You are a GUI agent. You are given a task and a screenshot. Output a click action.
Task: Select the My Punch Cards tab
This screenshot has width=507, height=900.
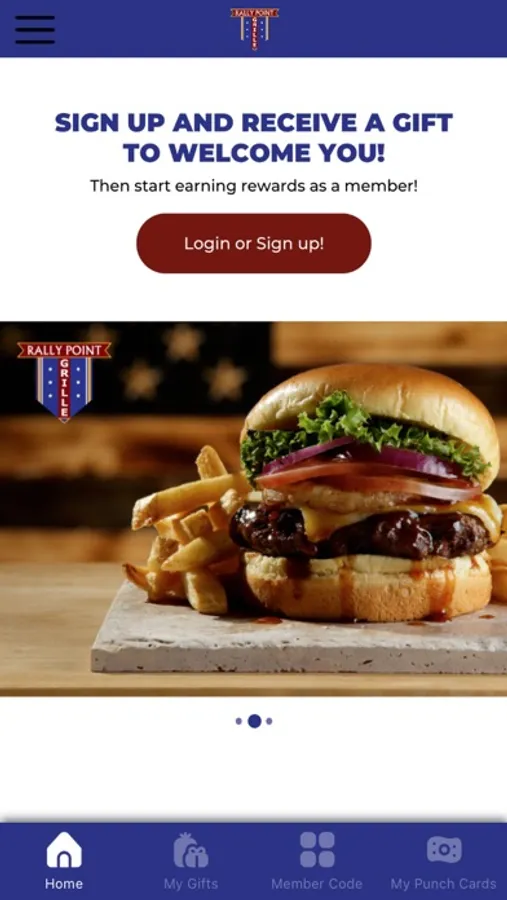click(443, 861)
